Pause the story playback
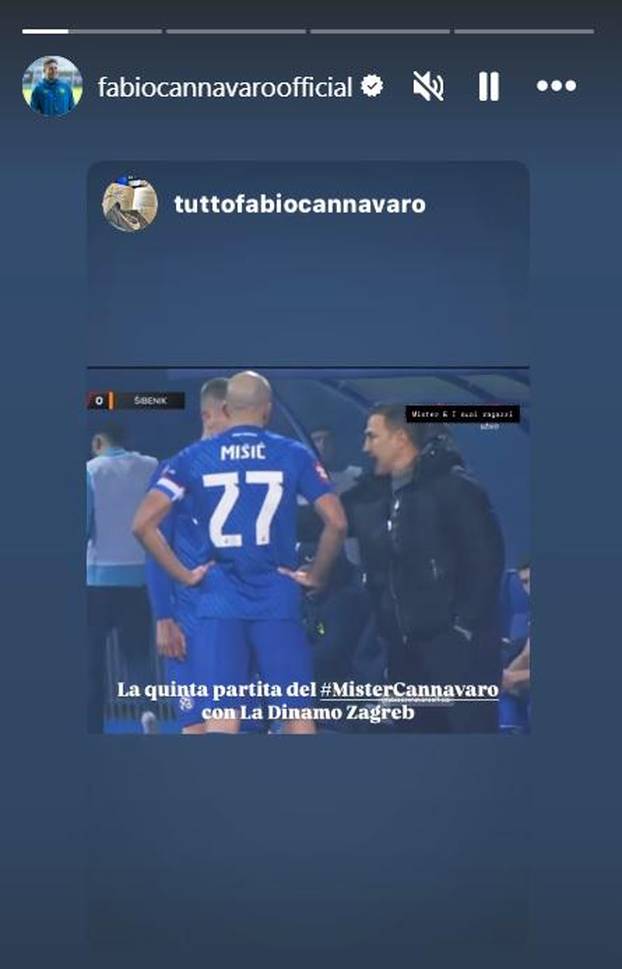Viewport: 622px width, 969px height. click(x=488, y=87)
